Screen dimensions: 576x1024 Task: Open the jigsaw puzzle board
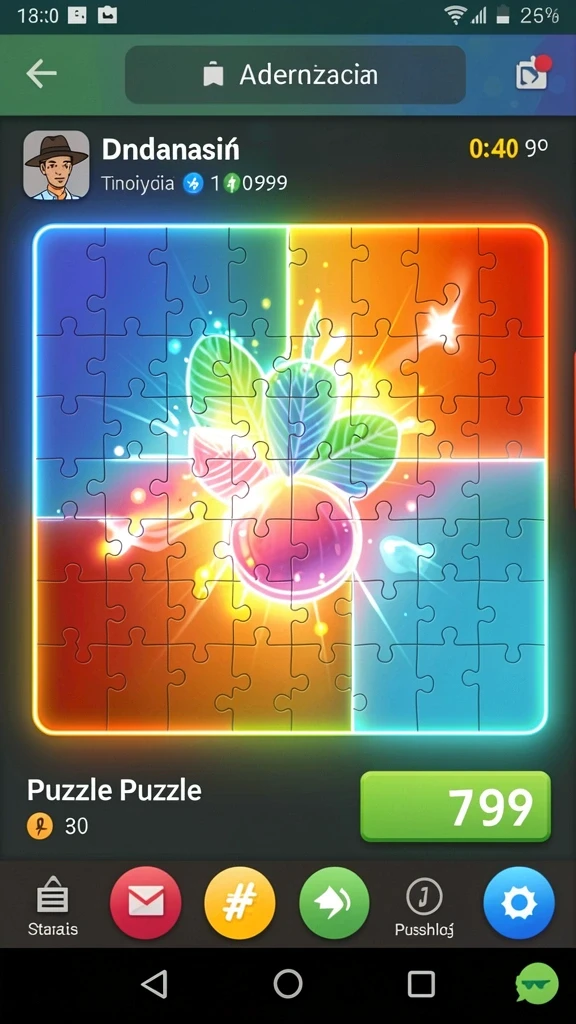(x=290, y=479)
